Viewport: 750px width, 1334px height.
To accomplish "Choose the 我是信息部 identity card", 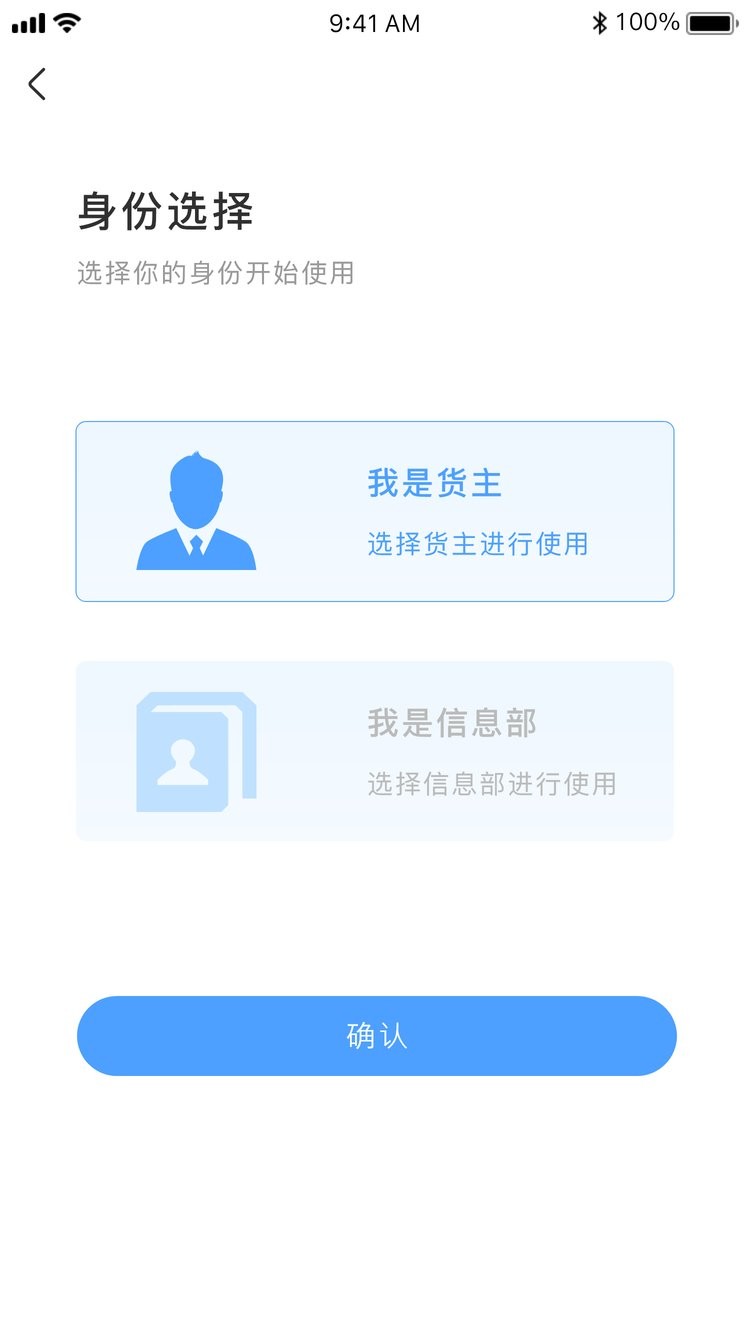I will tap(375, 751).
